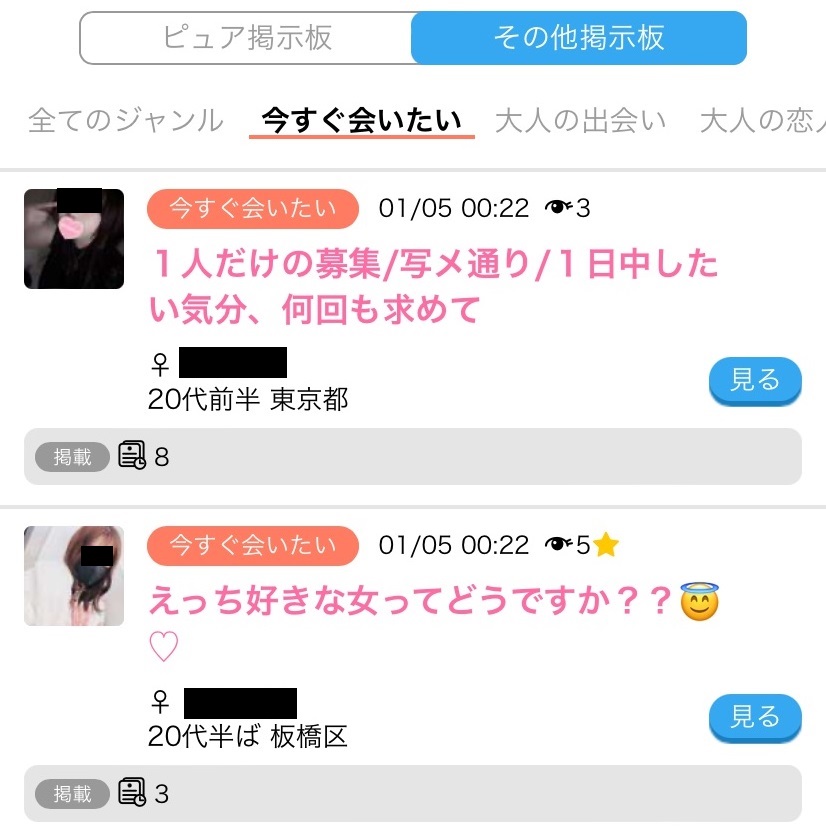Tap 見る on the 東京都 post
This screenshot has height=831, width=826.
755,380
